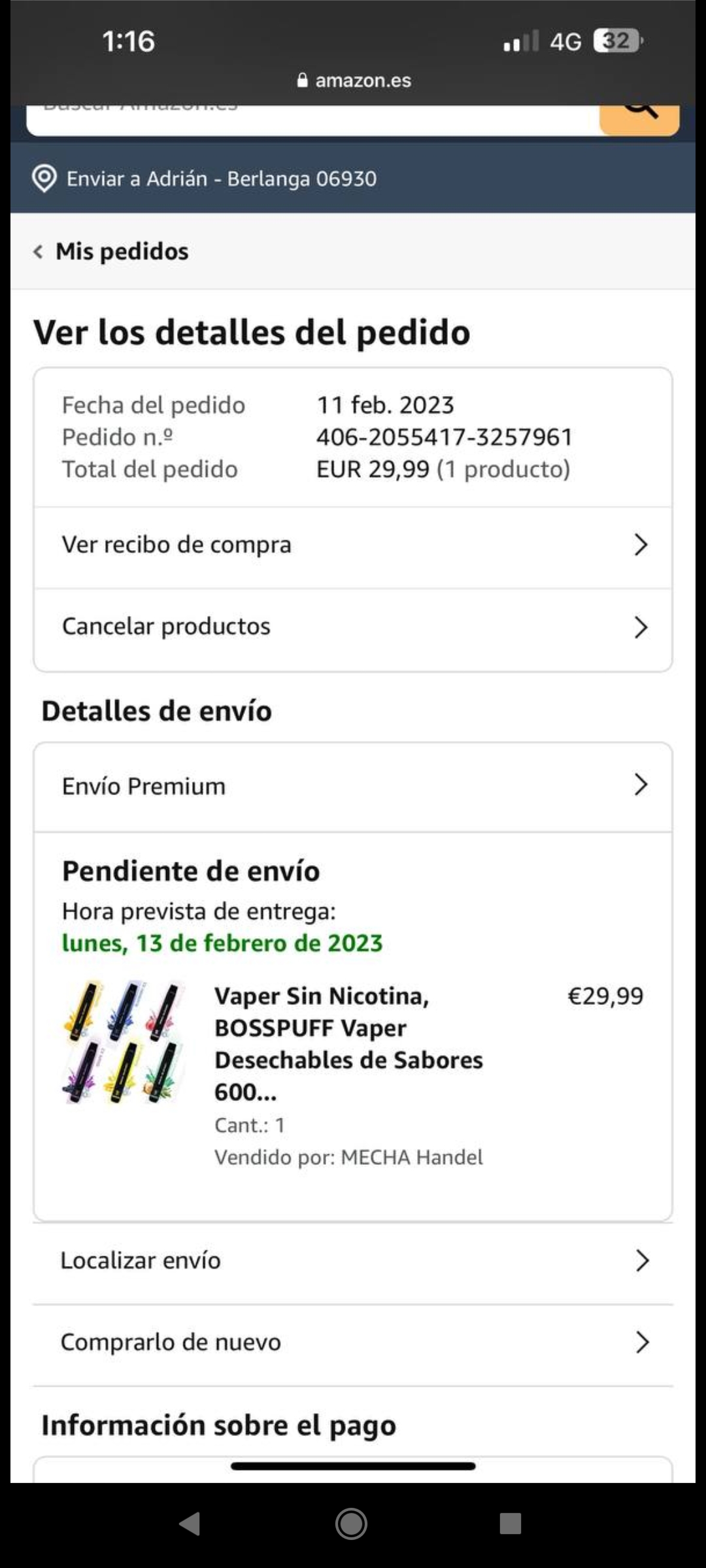Choose Comprarlo de nuevo
706x1568 pixels.
353,1342
